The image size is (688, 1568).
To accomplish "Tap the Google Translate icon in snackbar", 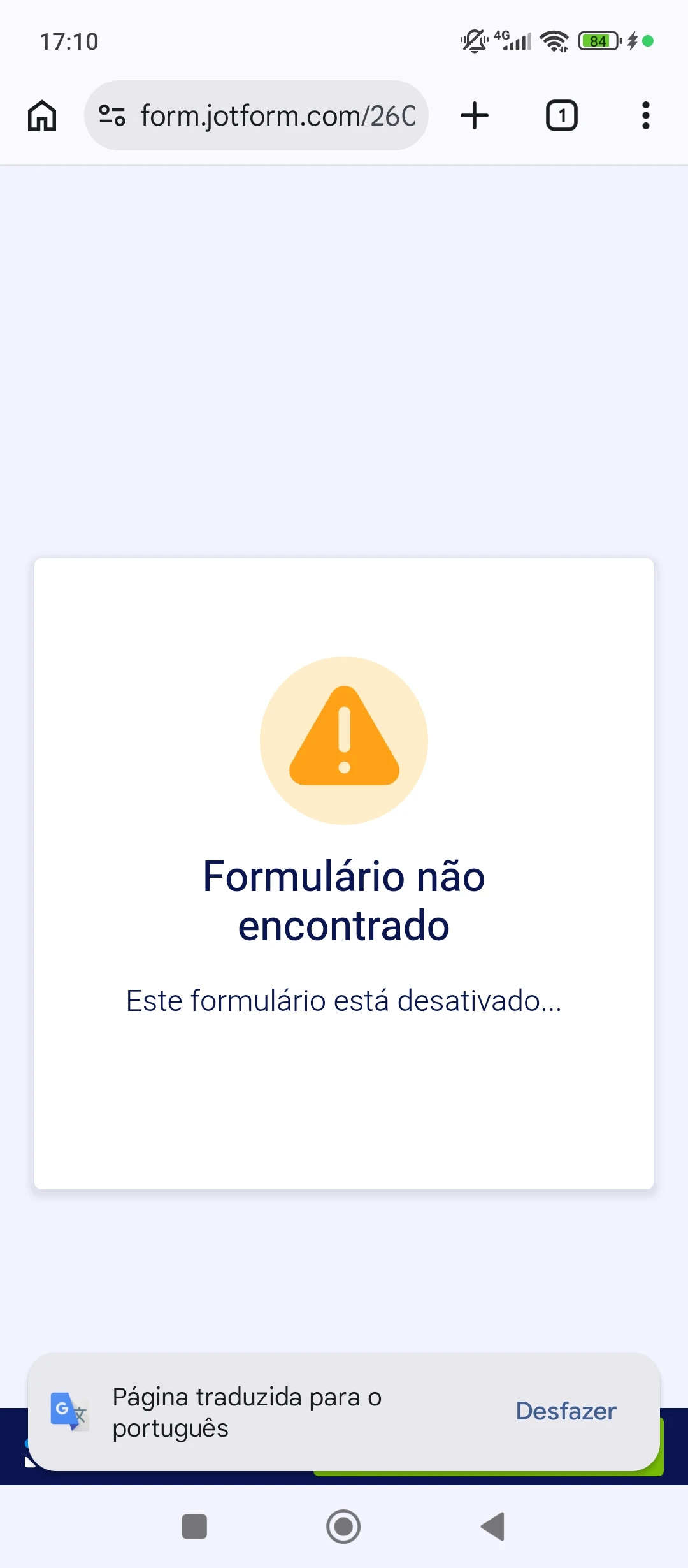I will pyautogui.click(x=69, y=1412).
